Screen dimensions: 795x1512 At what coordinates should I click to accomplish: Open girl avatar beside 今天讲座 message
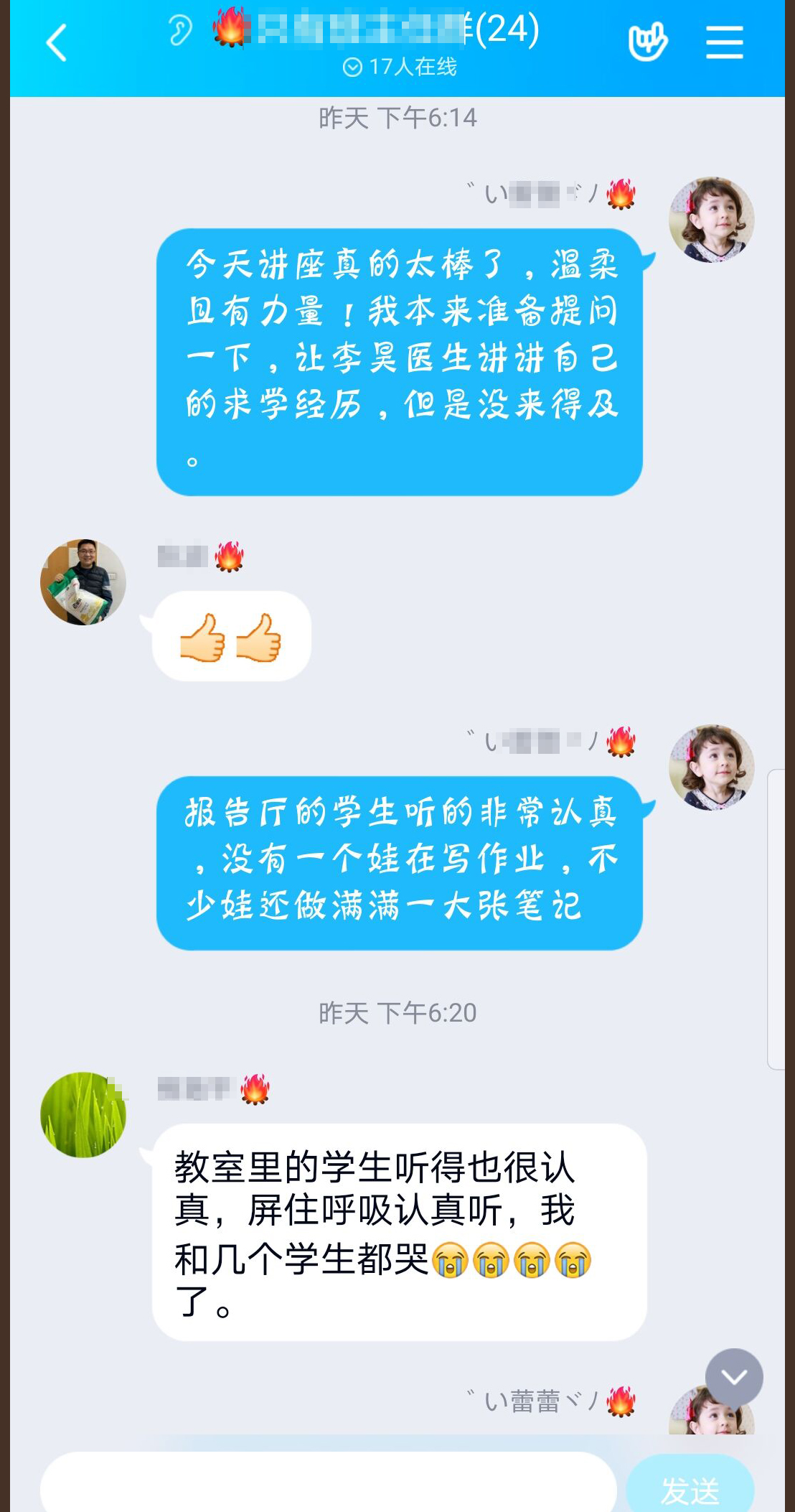(x=711, y=220)
